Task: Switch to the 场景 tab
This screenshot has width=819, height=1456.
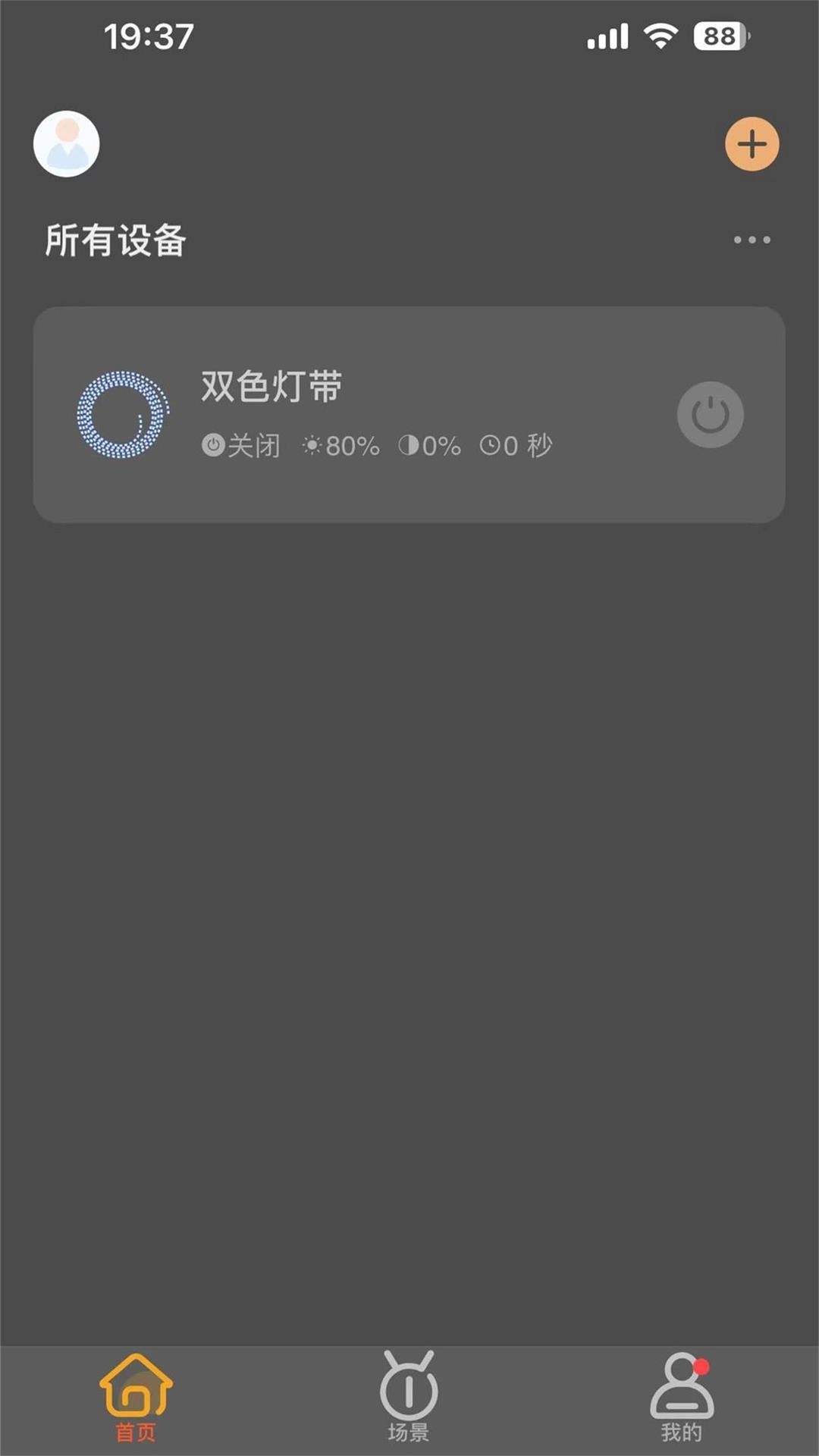Action: (x=408, y=1409)
